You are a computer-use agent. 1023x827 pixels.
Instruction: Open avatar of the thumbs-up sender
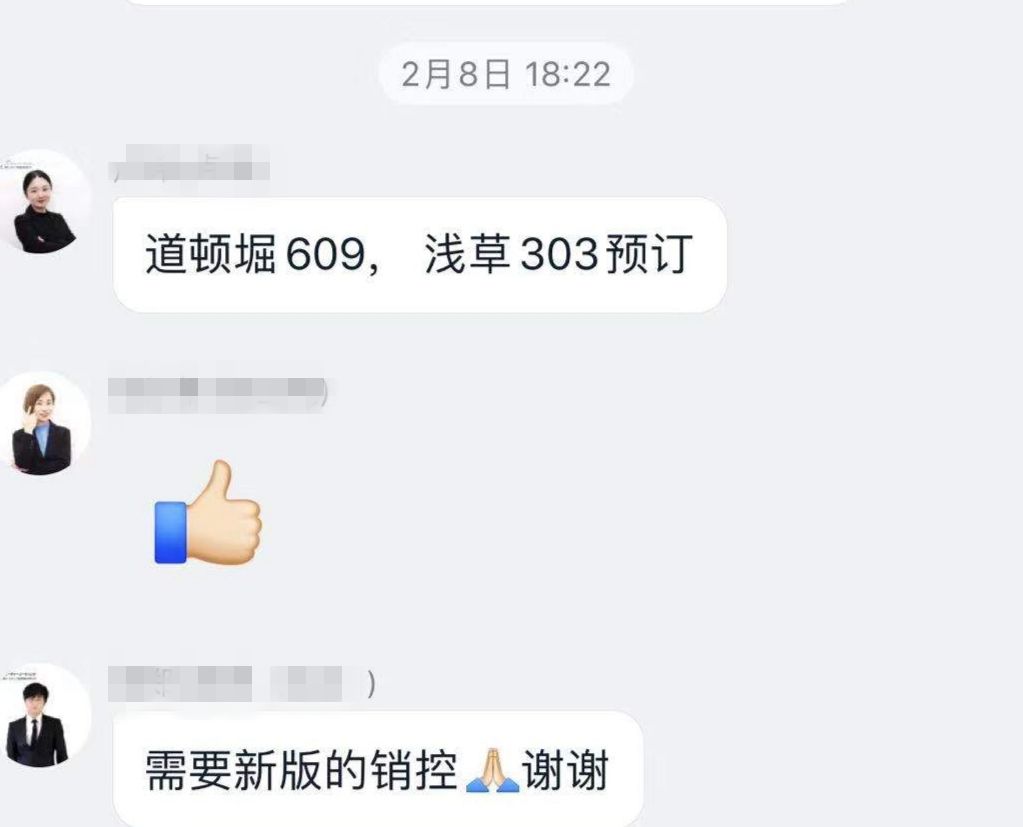click(x=44, y=424)
